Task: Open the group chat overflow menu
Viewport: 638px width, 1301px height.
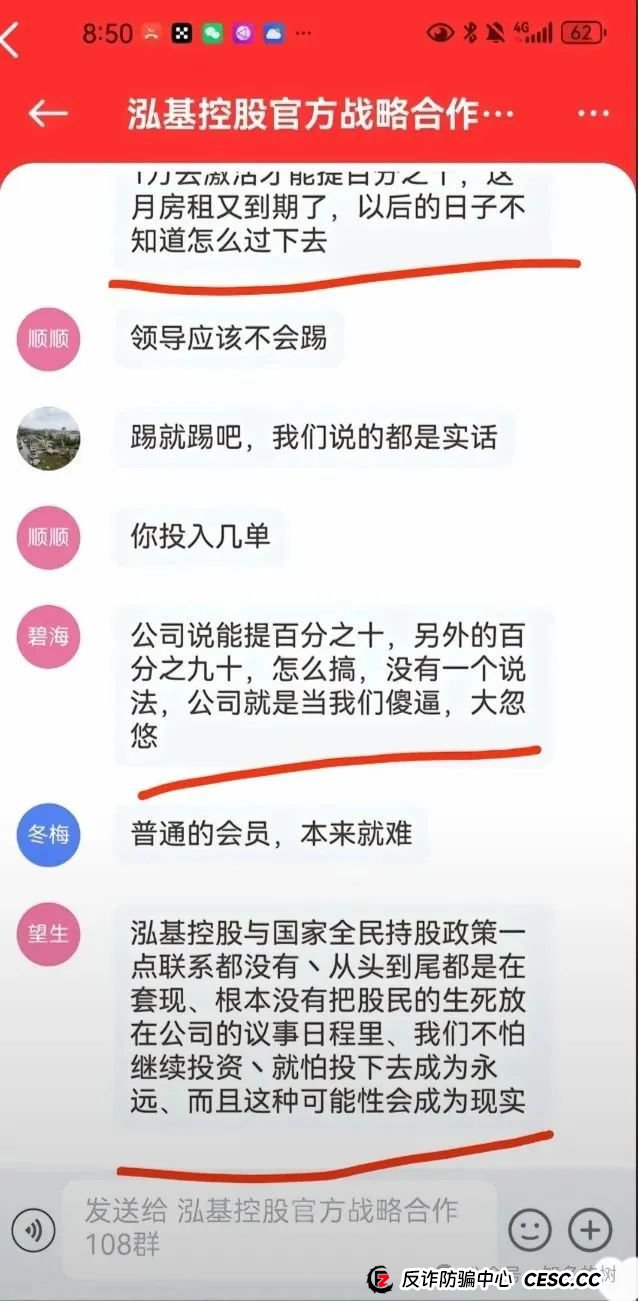Action: 593,115
